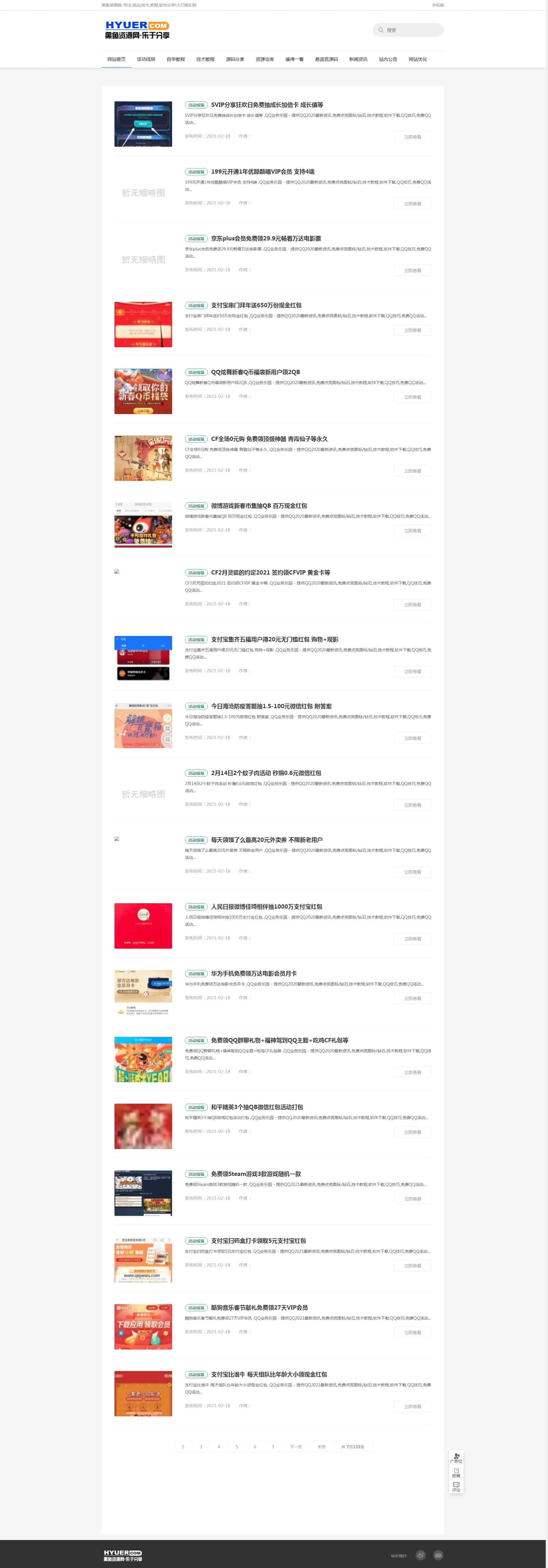This screenshot has width=548, height=1568.
Task: Open the 评论 floating side button
Action: point(456,1487)
